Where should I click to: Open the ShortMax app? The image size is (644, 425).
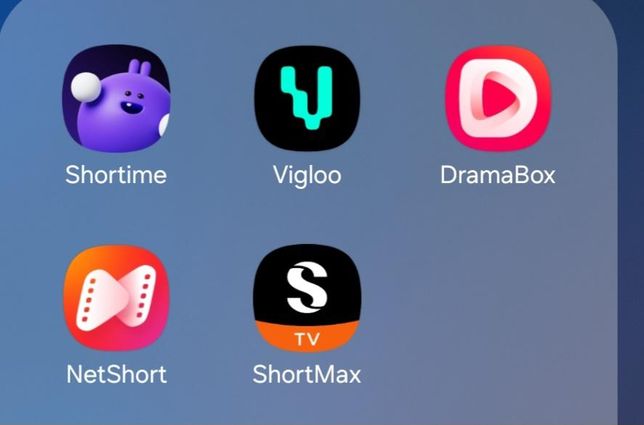(307, 298)
